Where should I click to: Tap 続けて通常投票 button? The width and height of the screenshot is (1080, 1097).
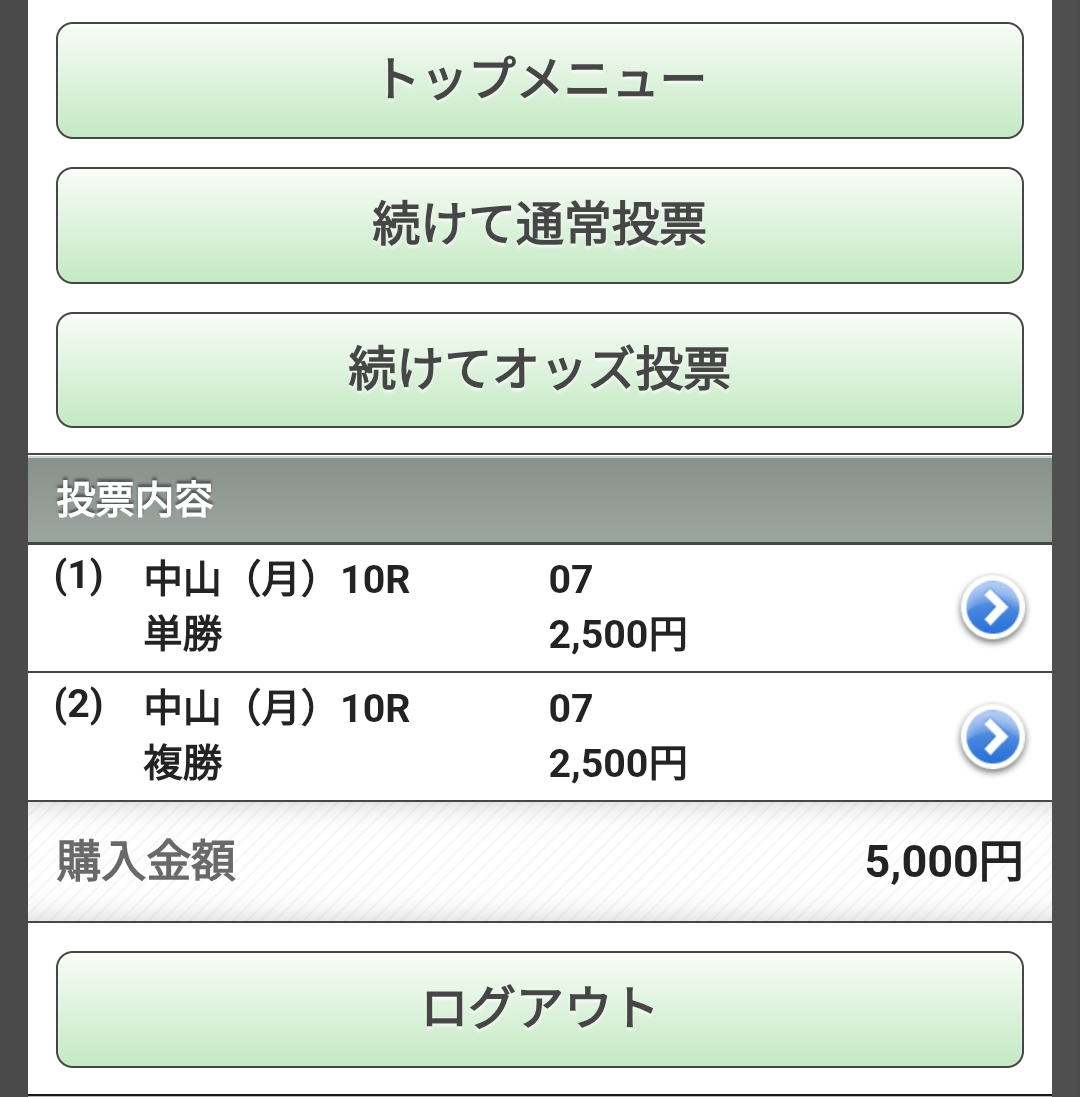(x=540, y=225)
